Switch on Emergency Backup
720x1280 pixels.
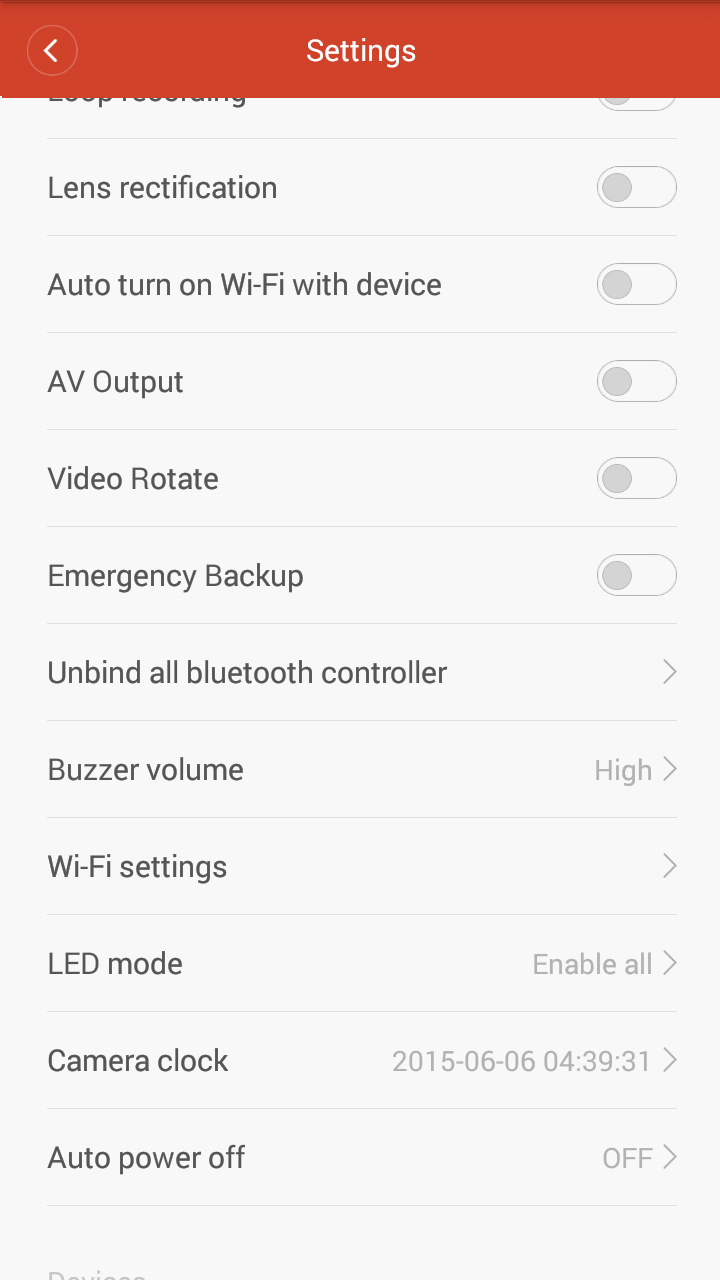click(636, 576)
